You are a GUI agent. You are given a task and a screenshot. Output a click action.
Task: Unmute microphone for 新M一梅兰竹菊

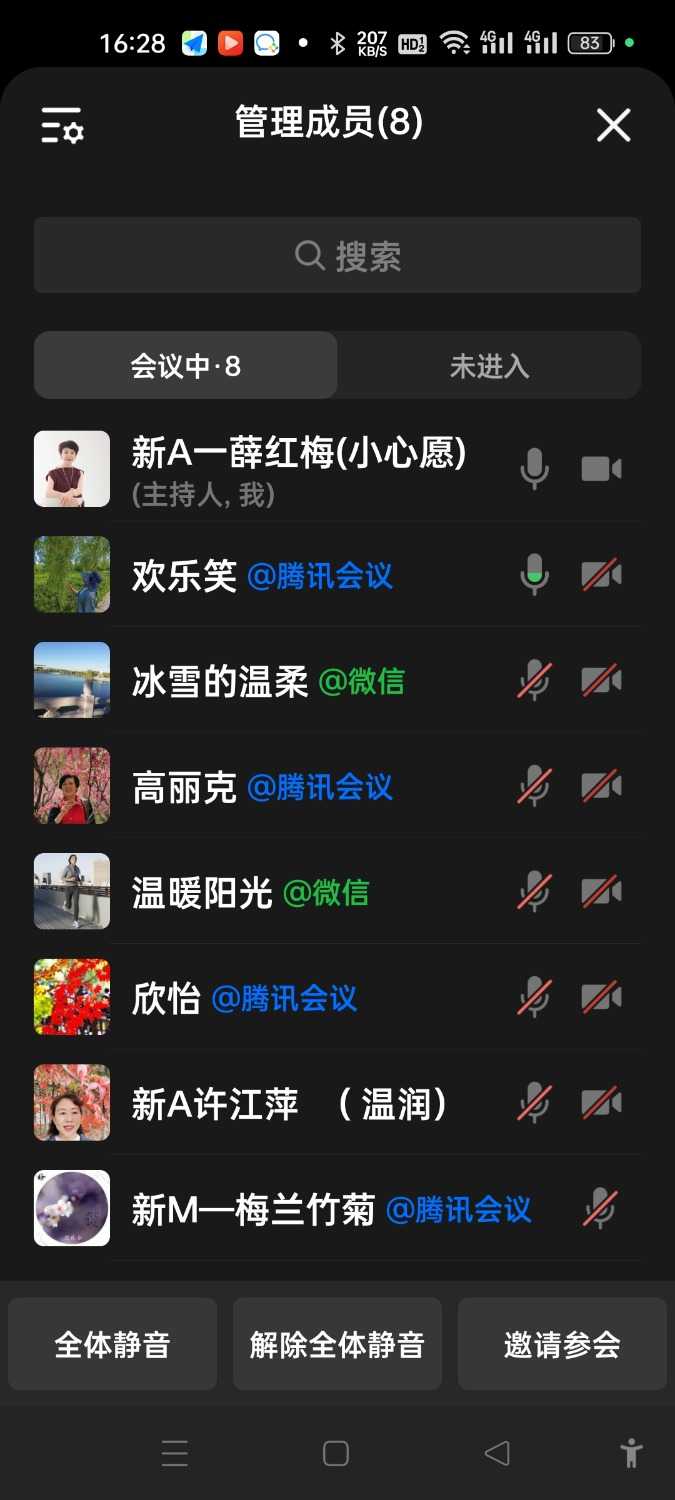(x=600, y=1209)
